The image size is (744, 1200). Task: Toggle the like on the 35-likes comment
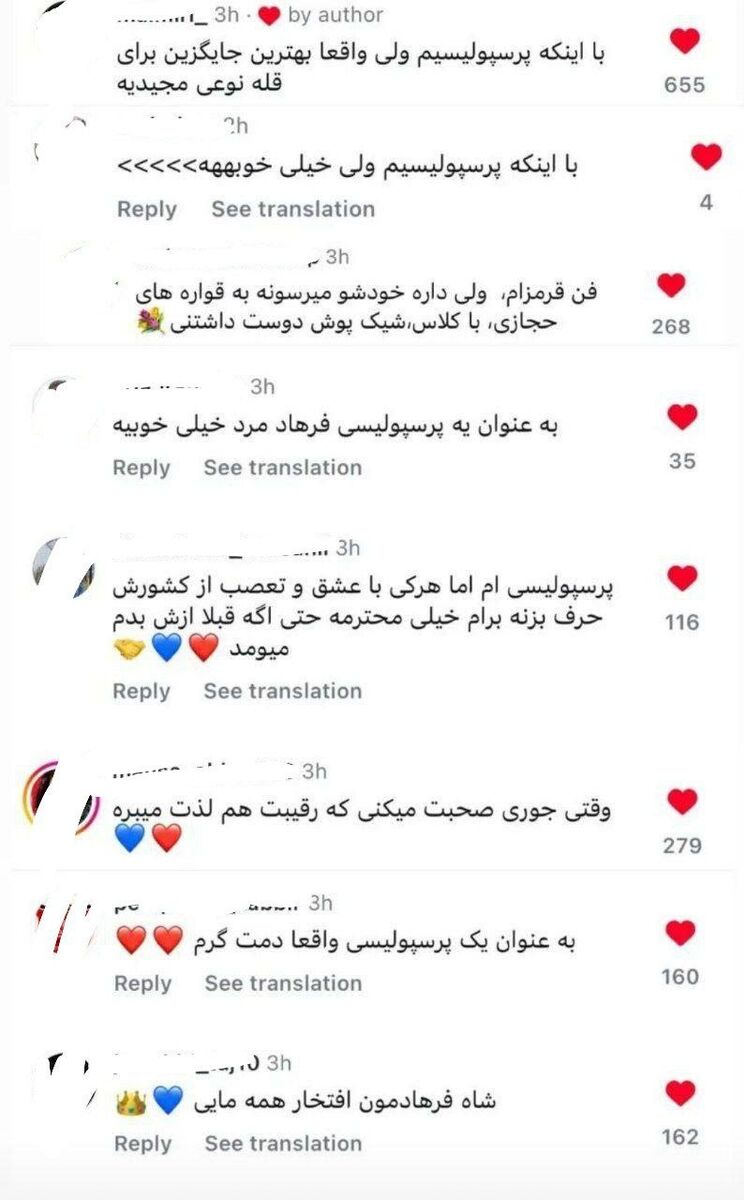point(682,415)
